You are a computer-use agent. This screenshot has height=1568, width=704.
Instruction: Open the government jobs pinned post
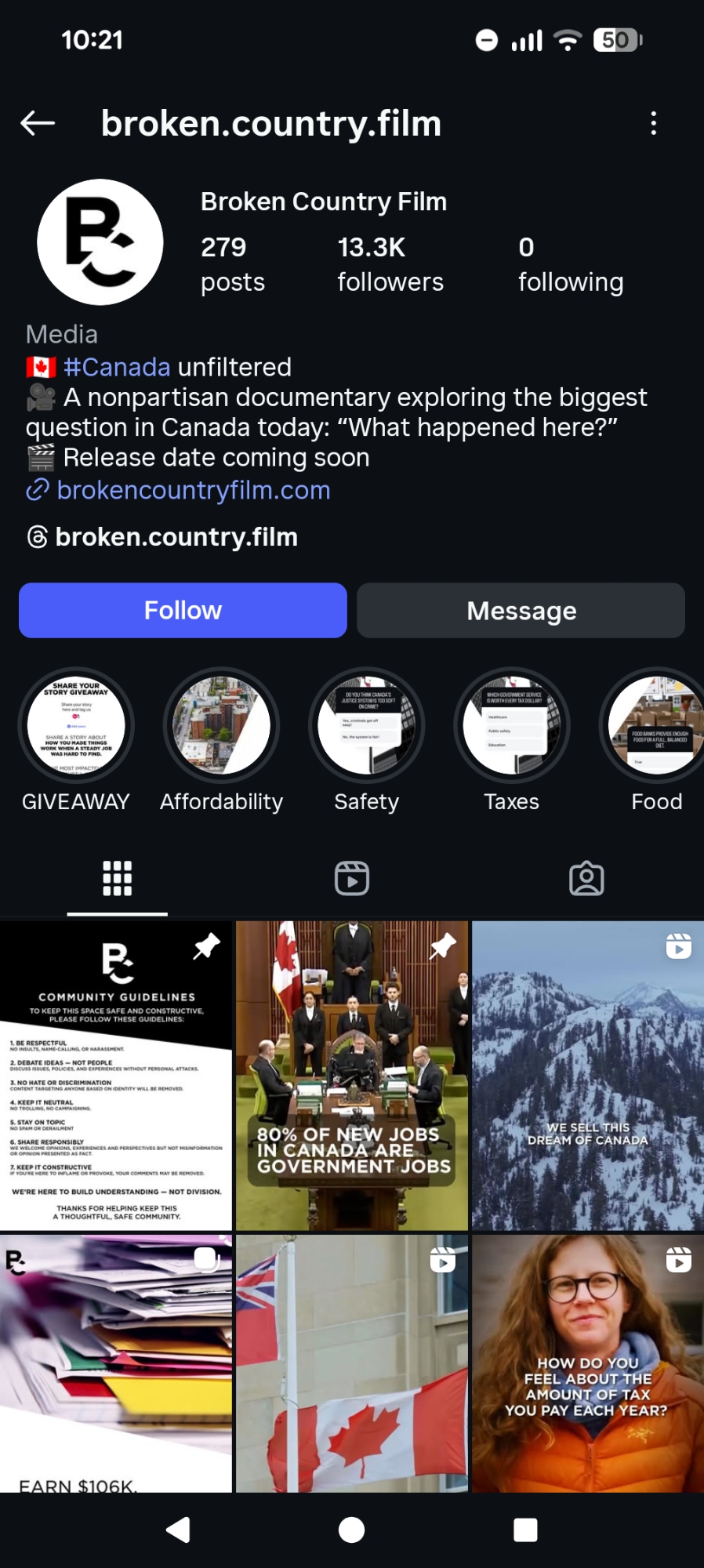pyautogui.click(x=352, y=1075)
